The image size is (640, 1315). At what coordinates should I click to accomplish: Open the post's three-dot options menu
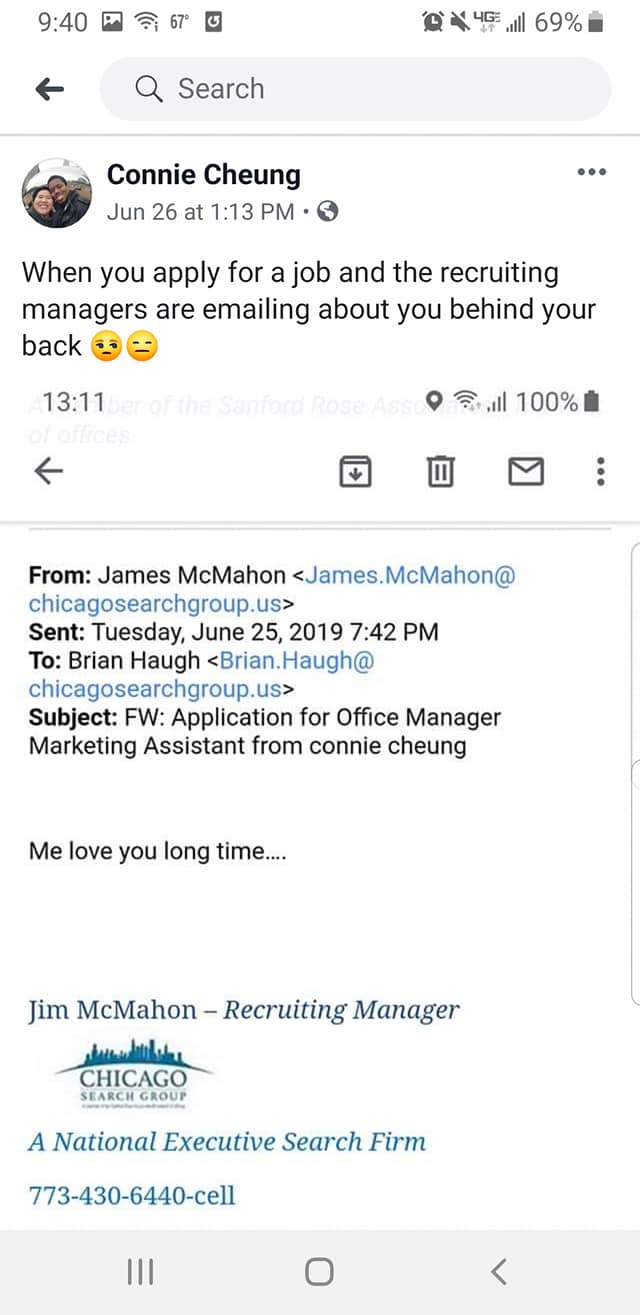point(592,172)
